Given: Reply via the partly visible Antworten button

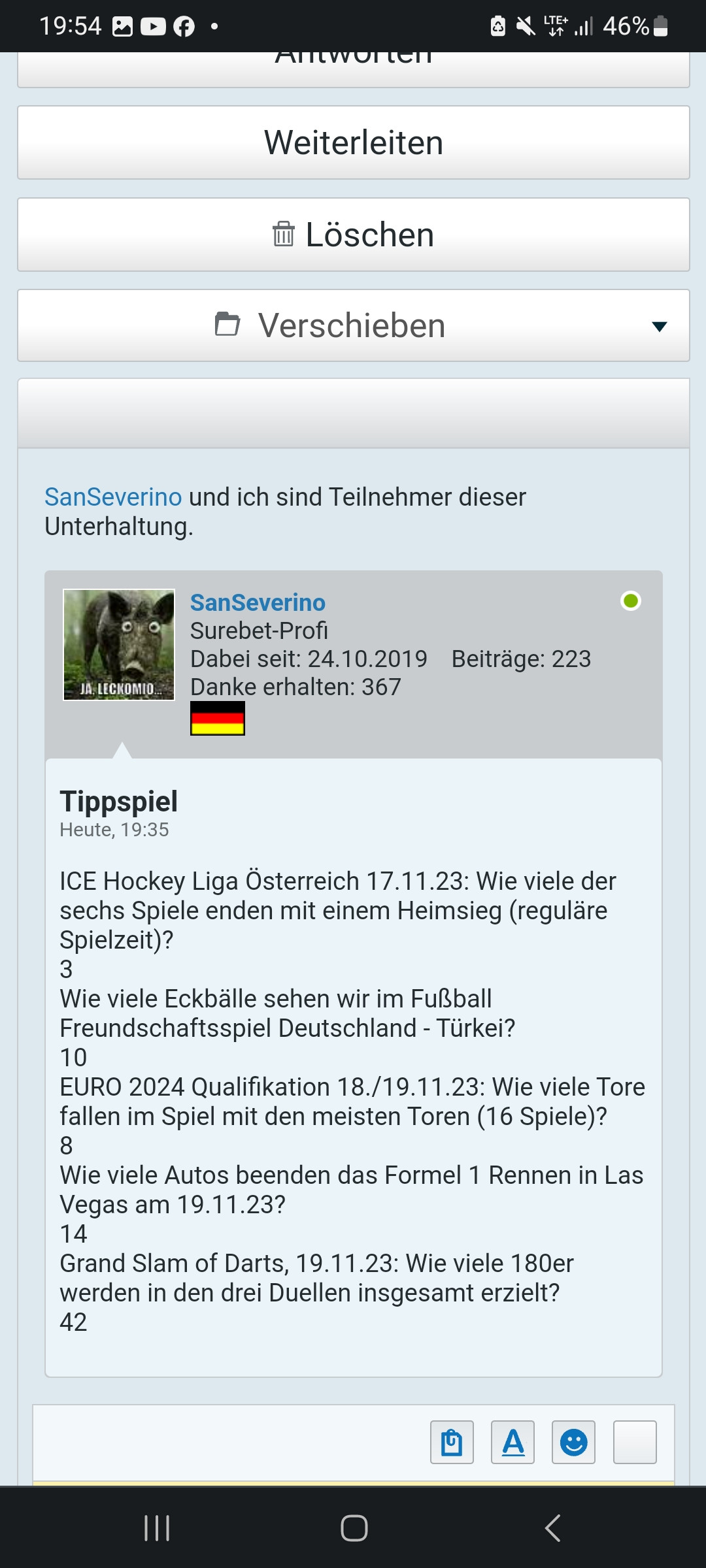Looking at the screenshot, I should click(353, 69).
